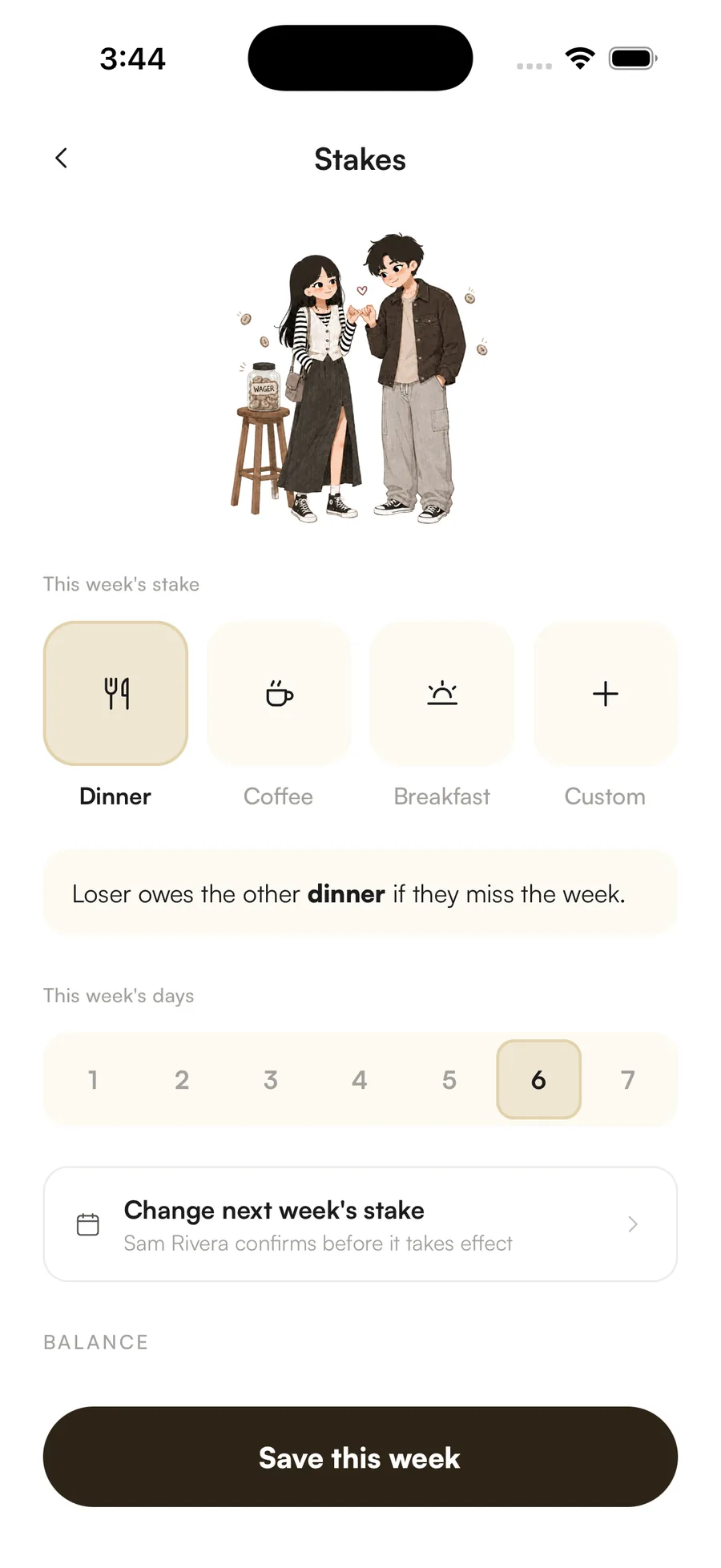
Task: Pick the Breakfast stake tile
Action: 442,693
